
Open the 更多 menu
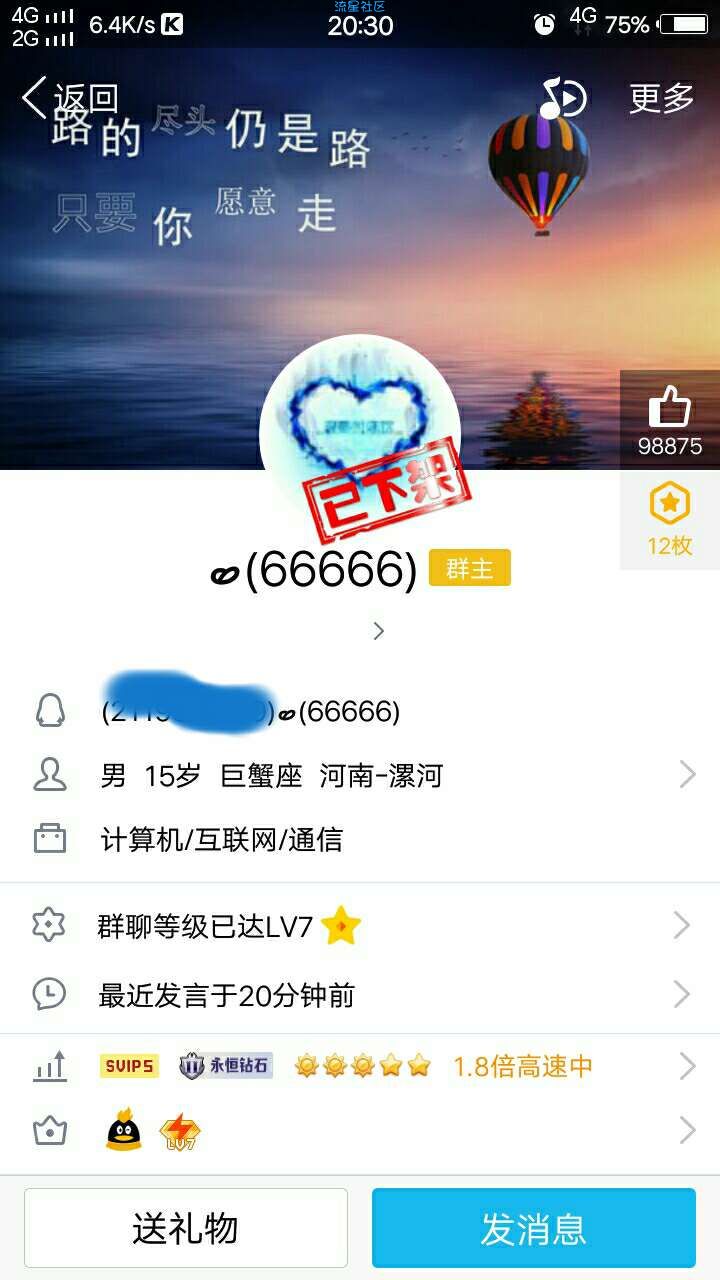pyautogui.click(x=661, y=98)
